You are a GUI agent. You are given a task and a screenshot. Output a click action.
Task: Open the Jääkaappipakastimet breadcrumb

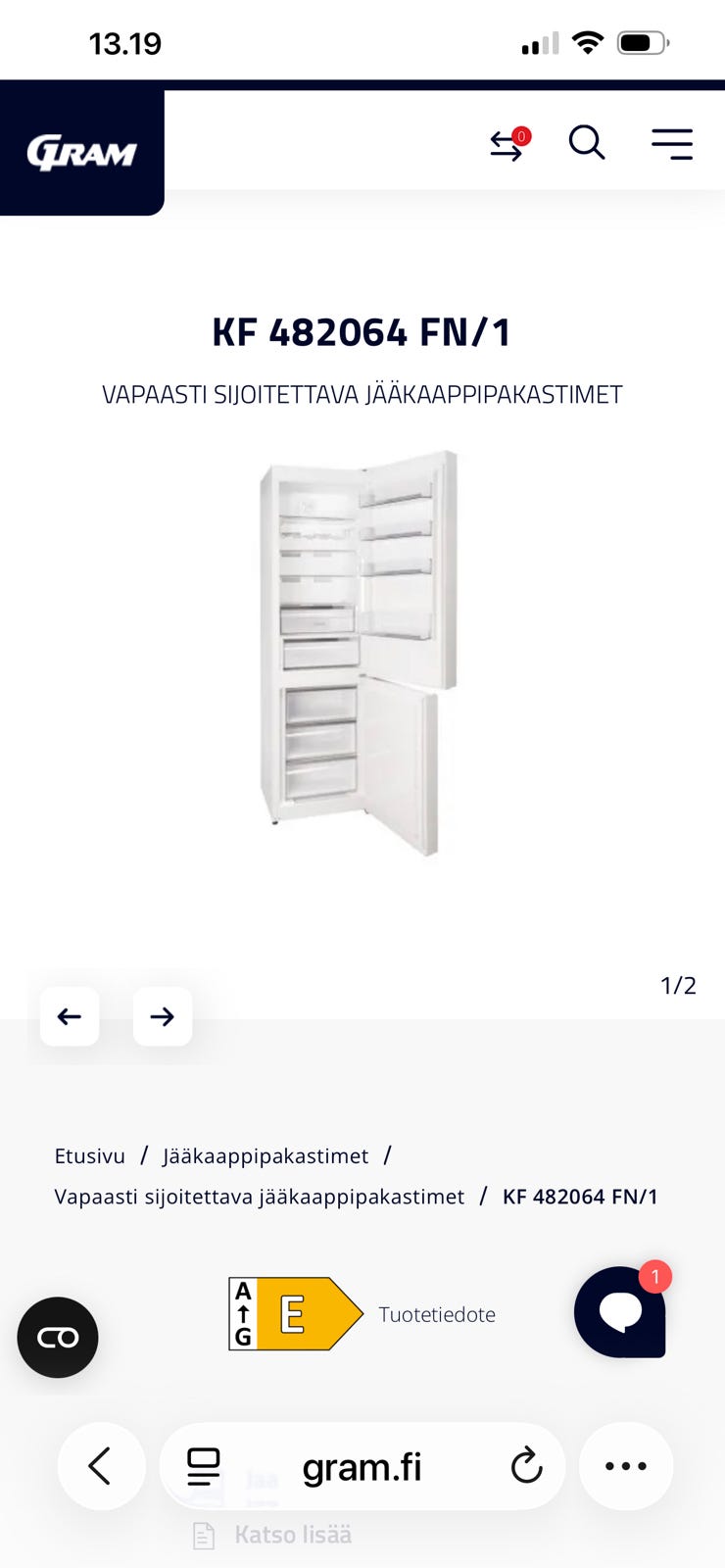(x=266, y=1156)
